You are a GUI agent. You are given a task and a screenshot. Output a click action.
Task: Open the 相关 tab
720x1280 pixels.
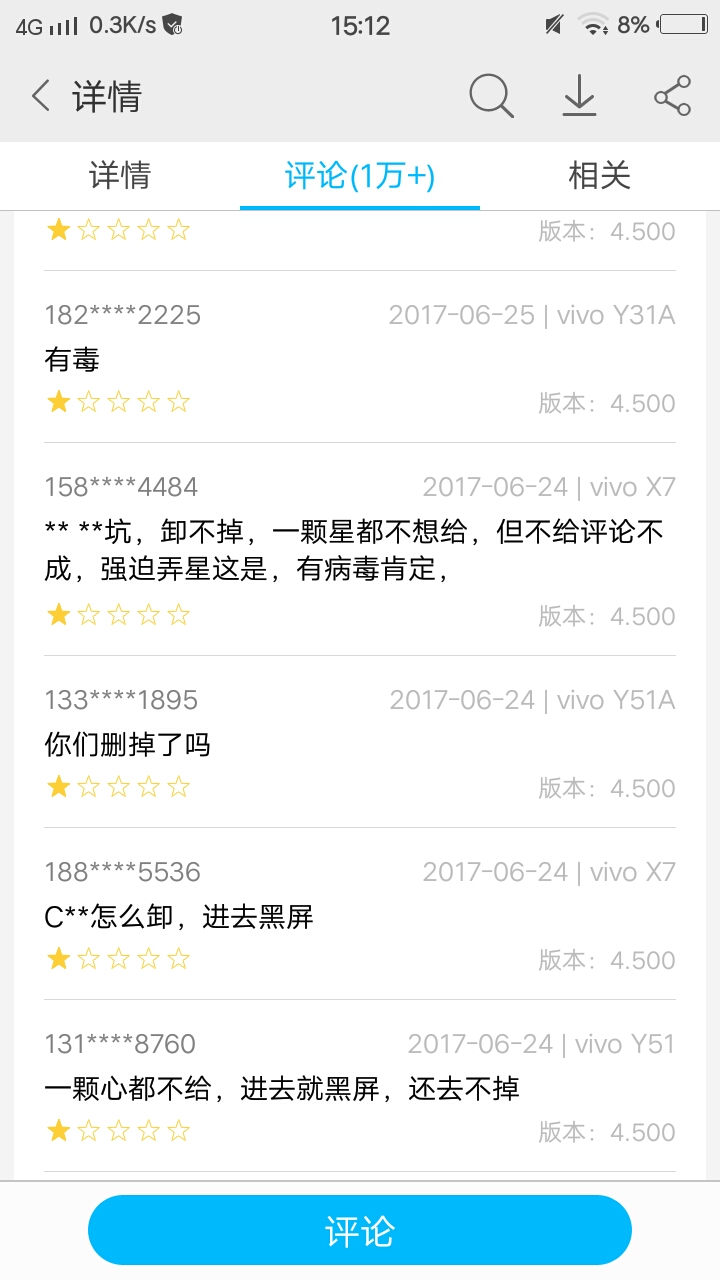tap(599, 176)
